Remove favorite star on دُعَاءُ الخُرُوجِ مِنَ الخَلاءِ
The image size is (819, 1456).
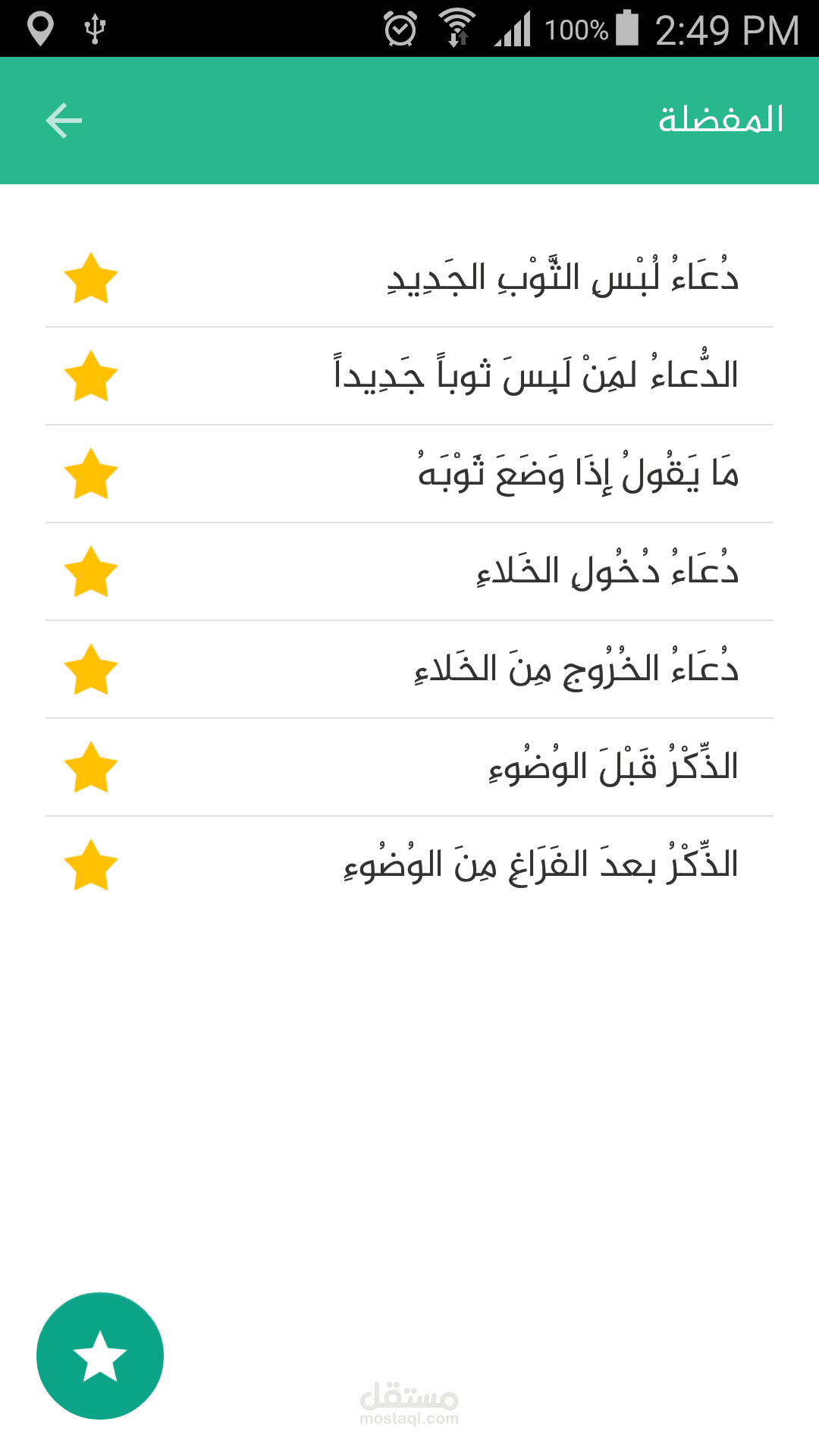[91, 670]
